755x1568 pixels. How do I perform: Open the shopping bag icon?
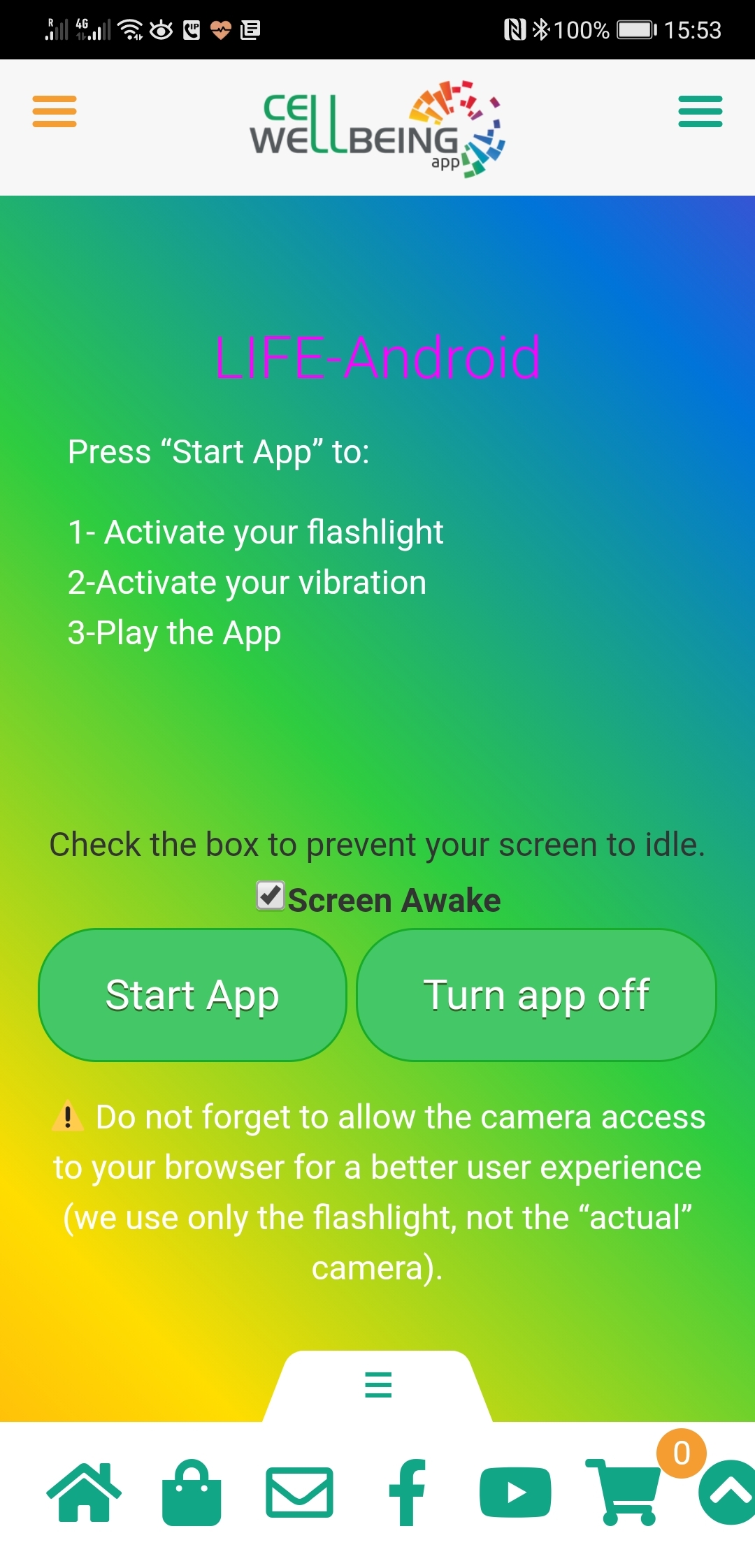[x=192, y=1492]
